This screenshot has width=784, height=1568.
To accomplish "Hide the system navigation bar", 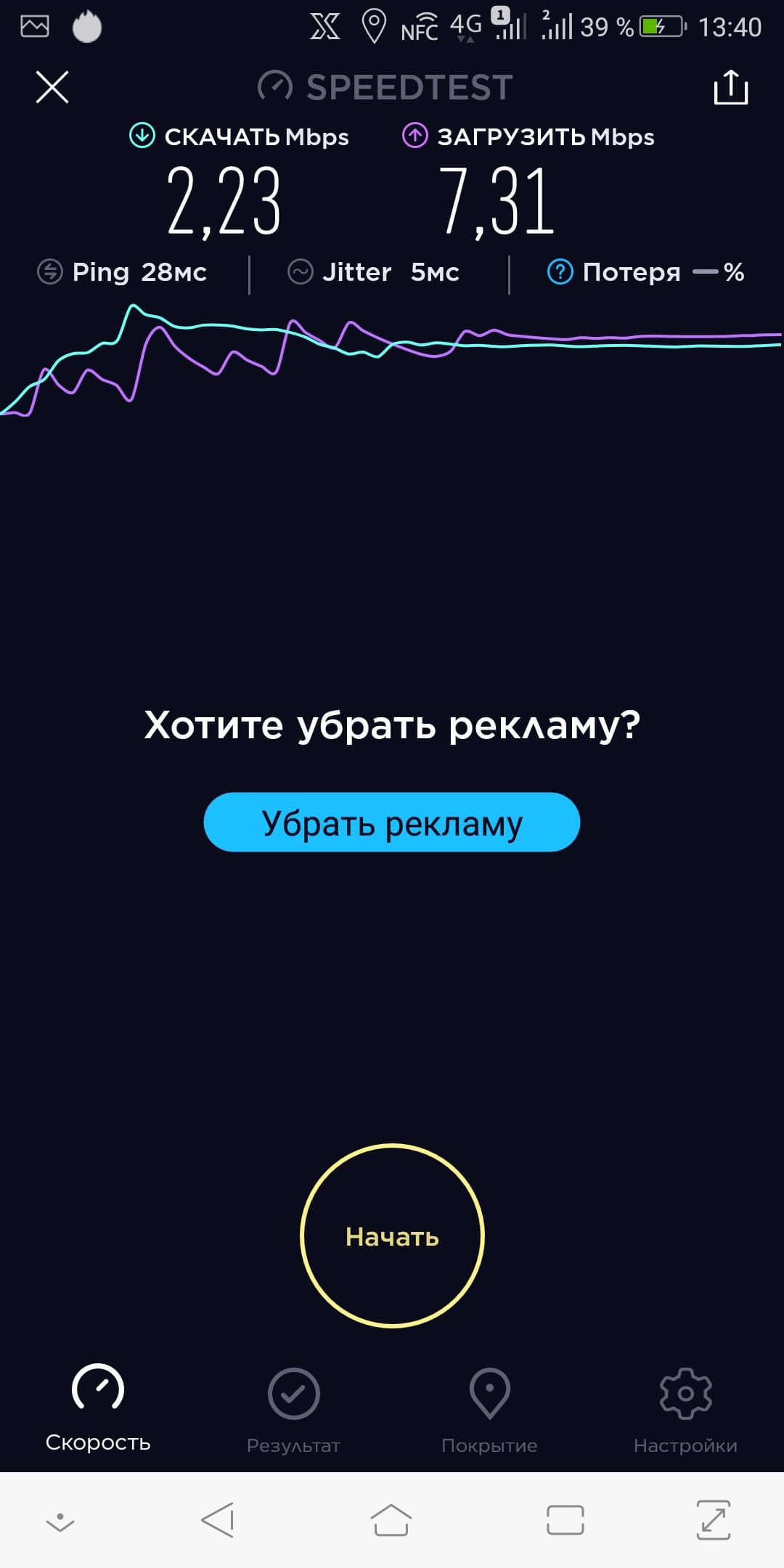I will coord(60,1522).
